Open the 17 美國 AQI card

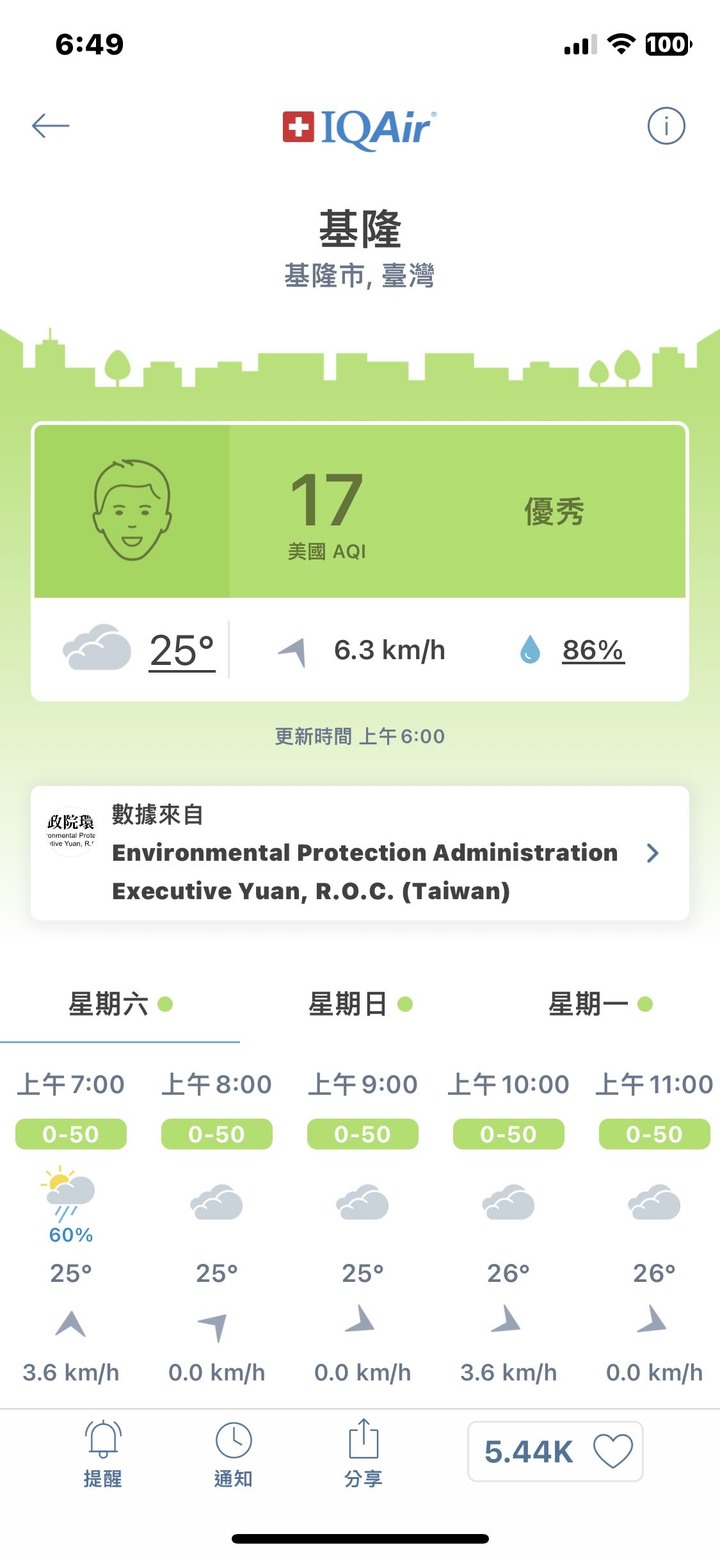click(x=360, y=511)
